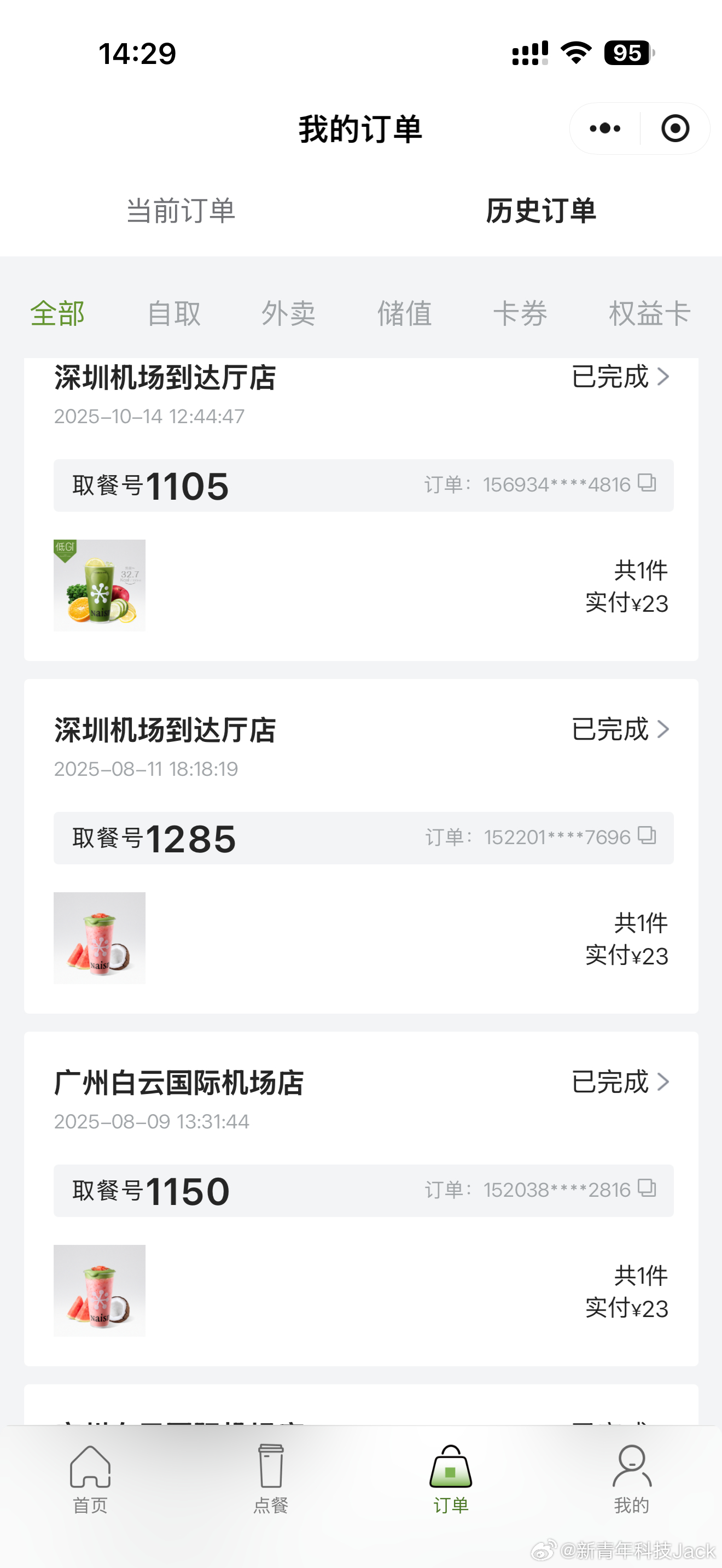Open chevron on the August 11 Shenzhen order

(663, 729)
